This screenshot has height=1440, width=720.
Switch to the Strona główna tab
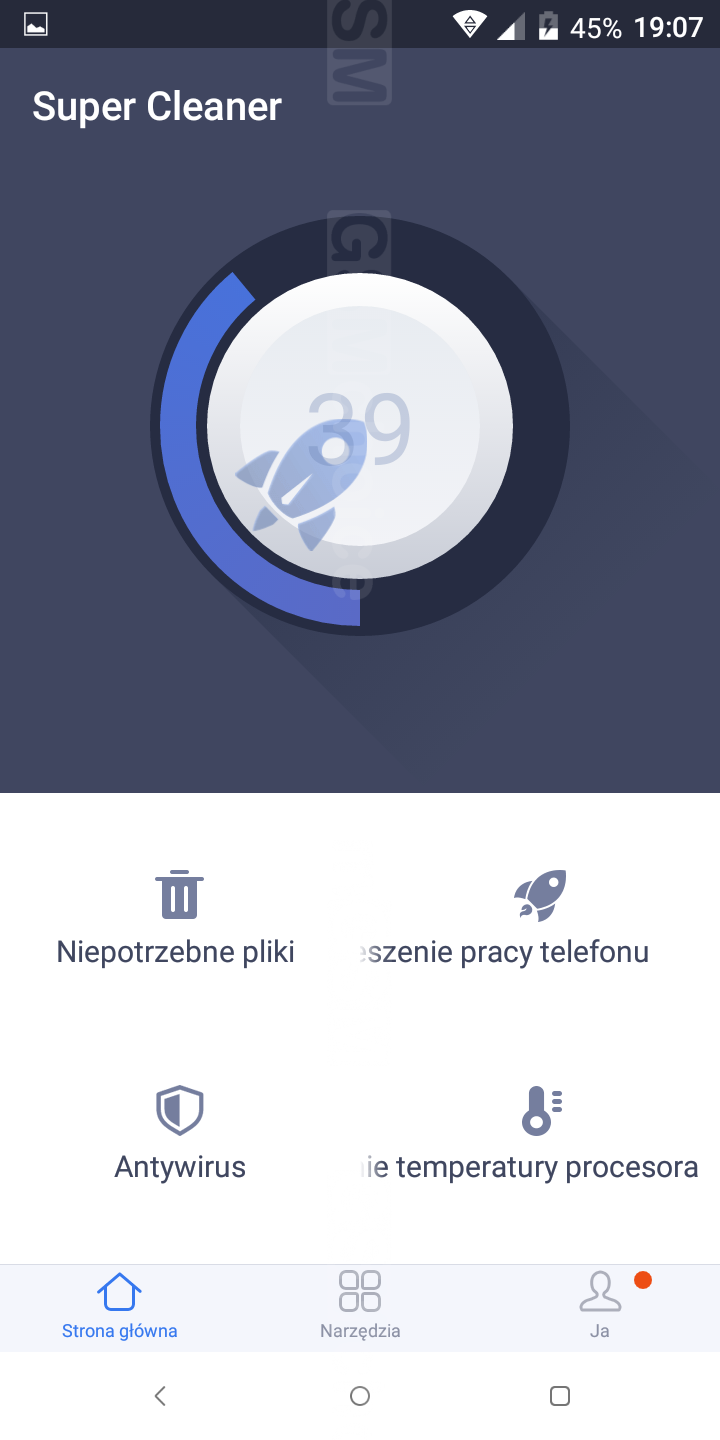point(120,1307)
